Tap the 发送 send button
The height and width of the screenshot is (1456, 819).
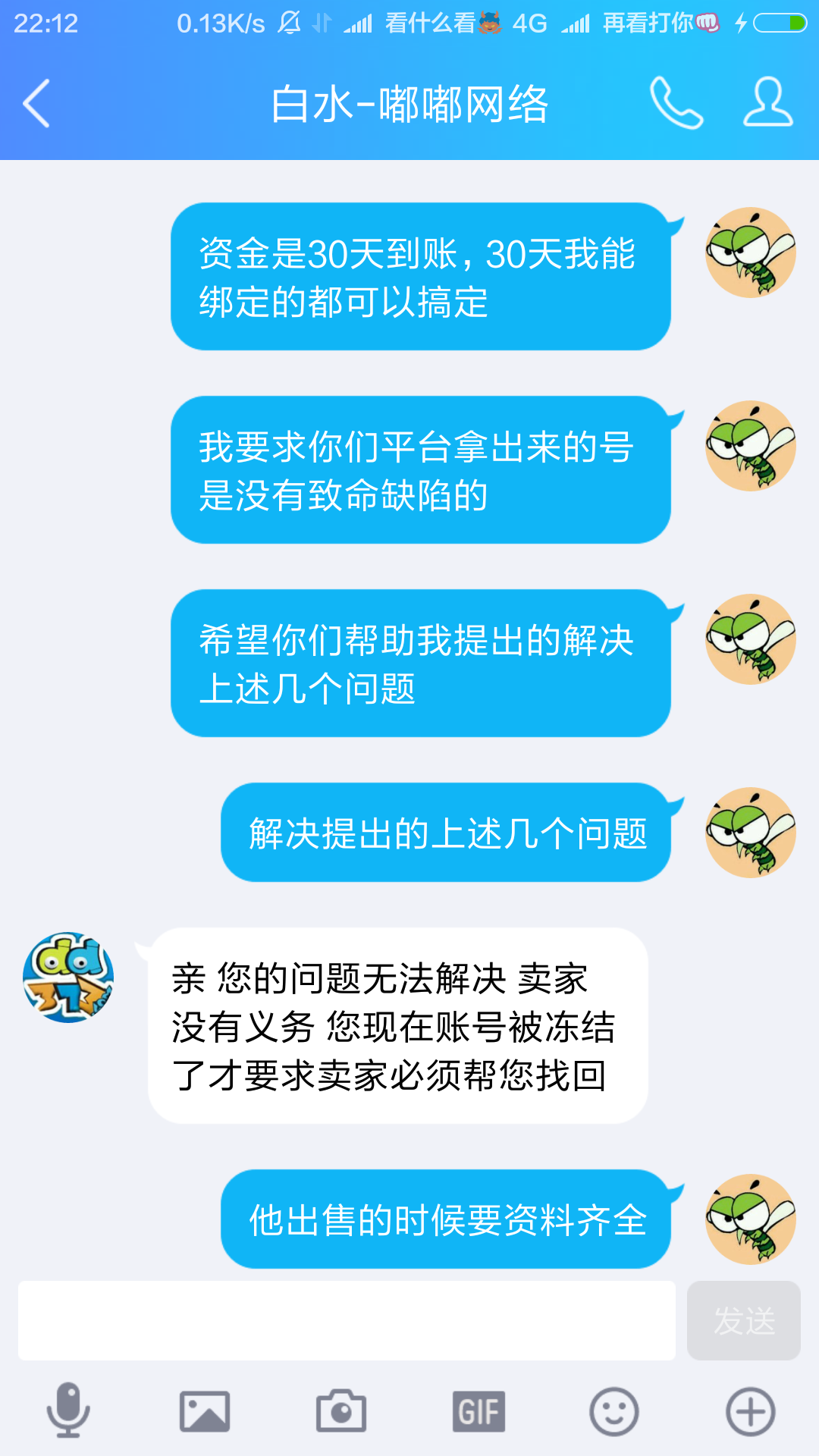pos(744,1320)
